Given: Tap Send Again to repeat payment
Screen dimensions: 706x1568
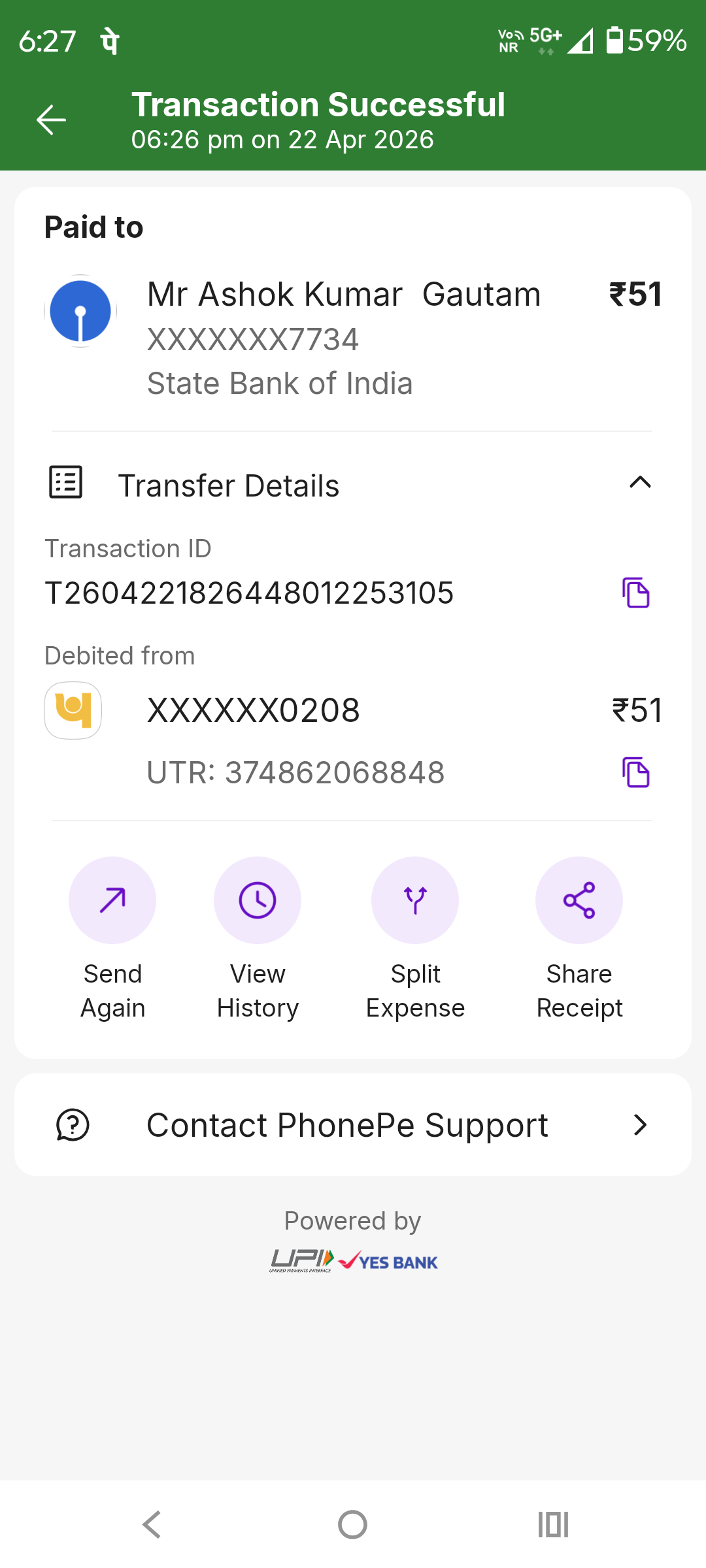Looking at the screenshot, I should click(112, 900).
